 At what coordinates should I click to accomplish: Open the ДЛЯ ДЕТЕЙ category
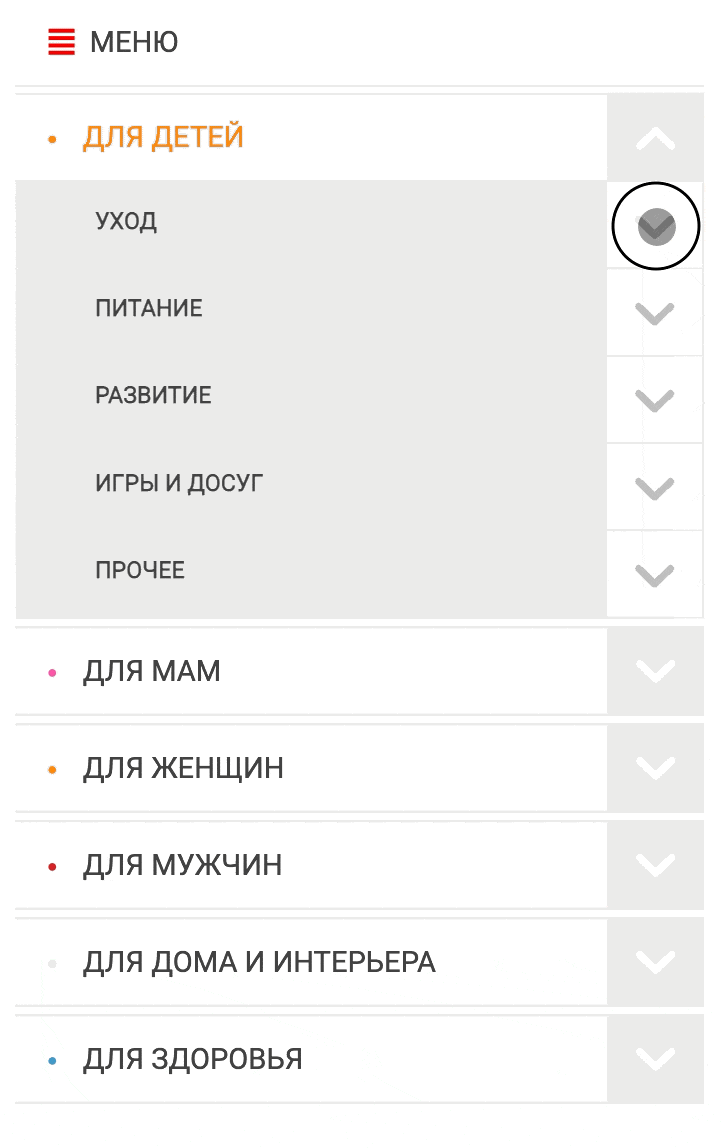[x=163, y=137]
